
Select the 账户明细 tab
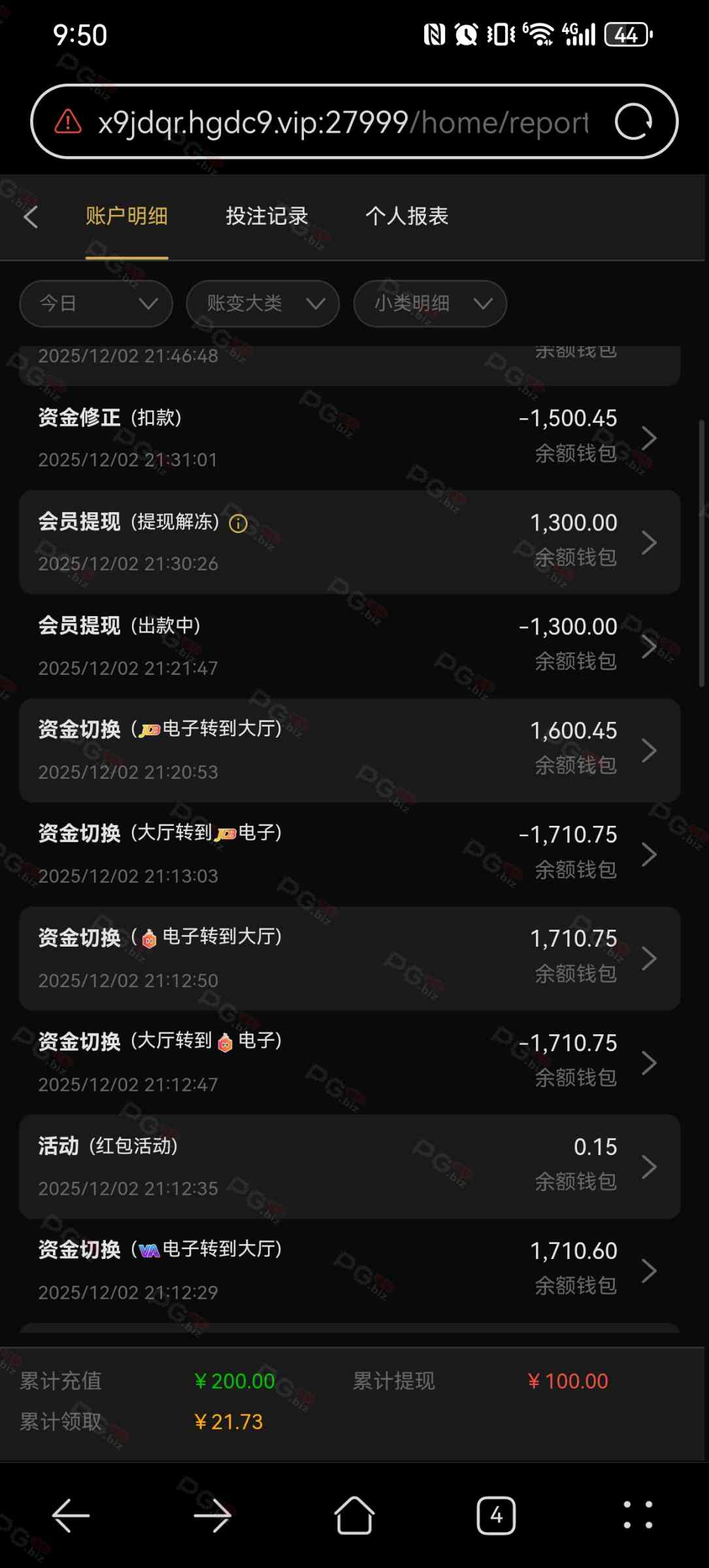(x=127, y=216)
